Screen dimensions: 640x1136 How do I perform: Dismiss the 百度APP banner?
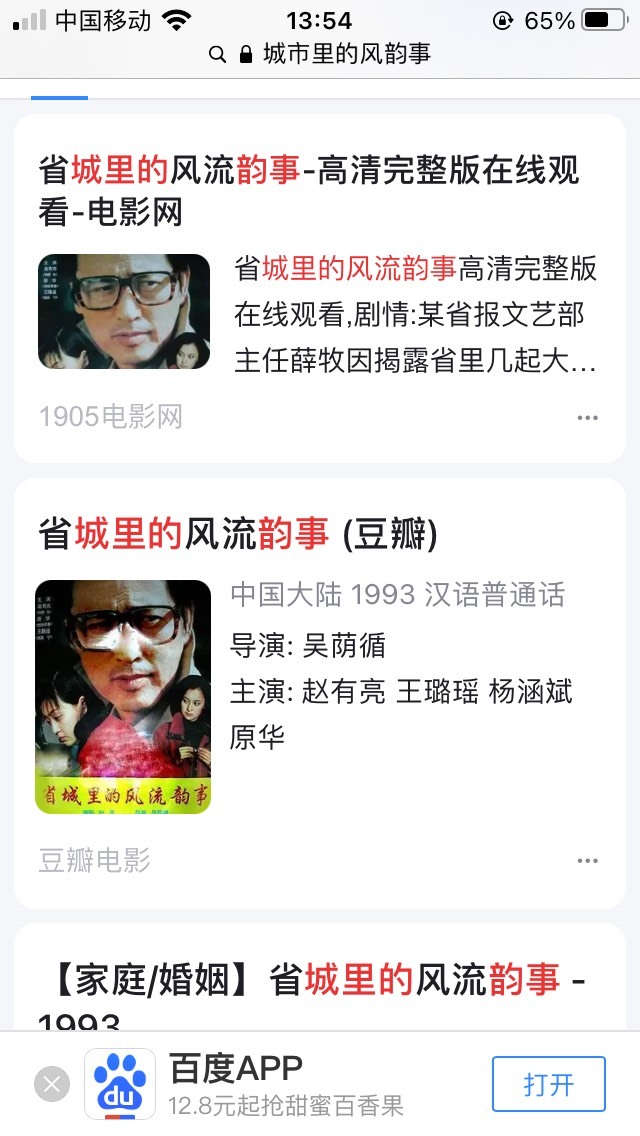tap(52, 1085)
